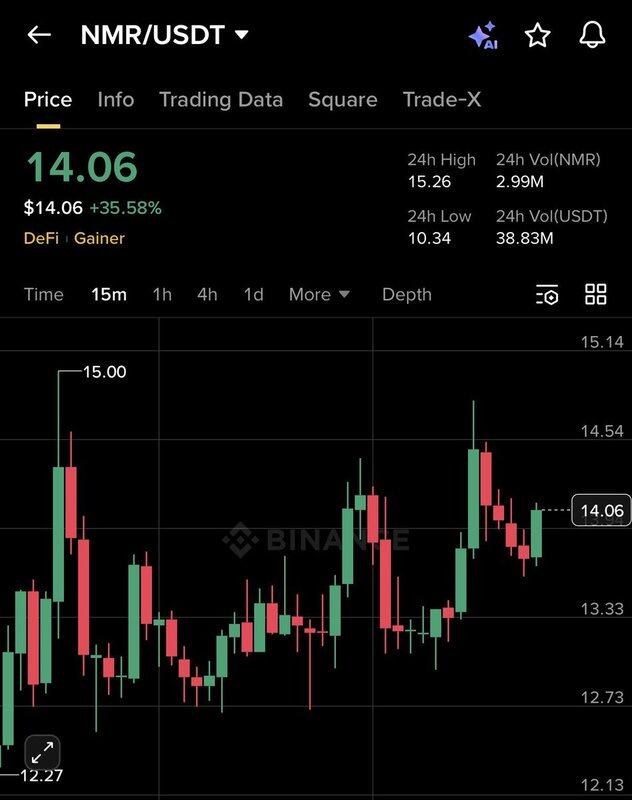The width and height of the screenshot is (632, 800).
Task: Expand the chart to fullscreen
Action: (x=42, y=753)
